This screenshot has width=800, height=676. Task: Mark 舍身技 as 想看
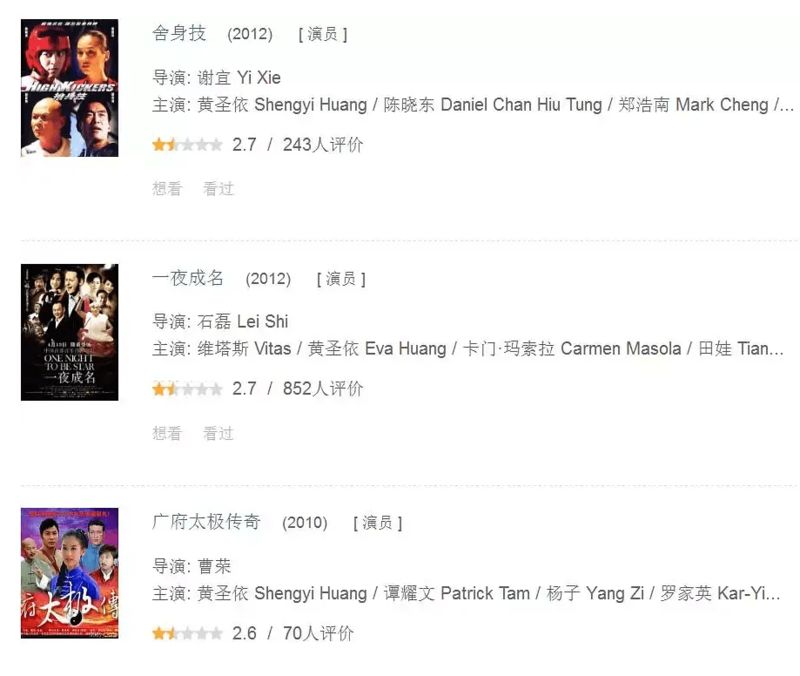pyautogui.click(x=167, y=188)
